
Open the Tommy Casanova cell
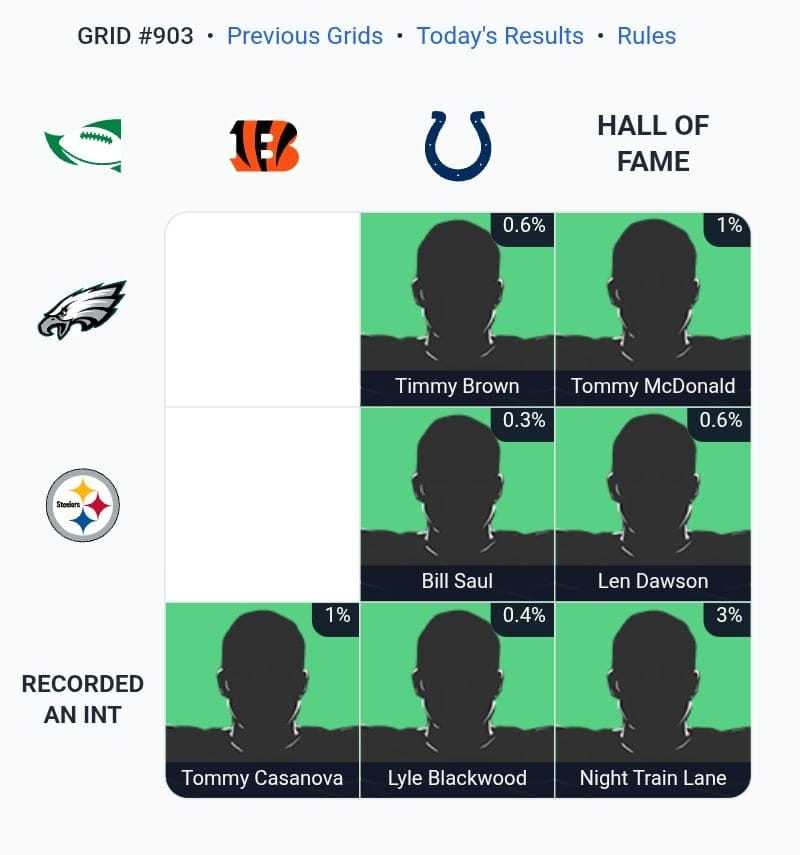pyautogui.click(x=262, y=699)
